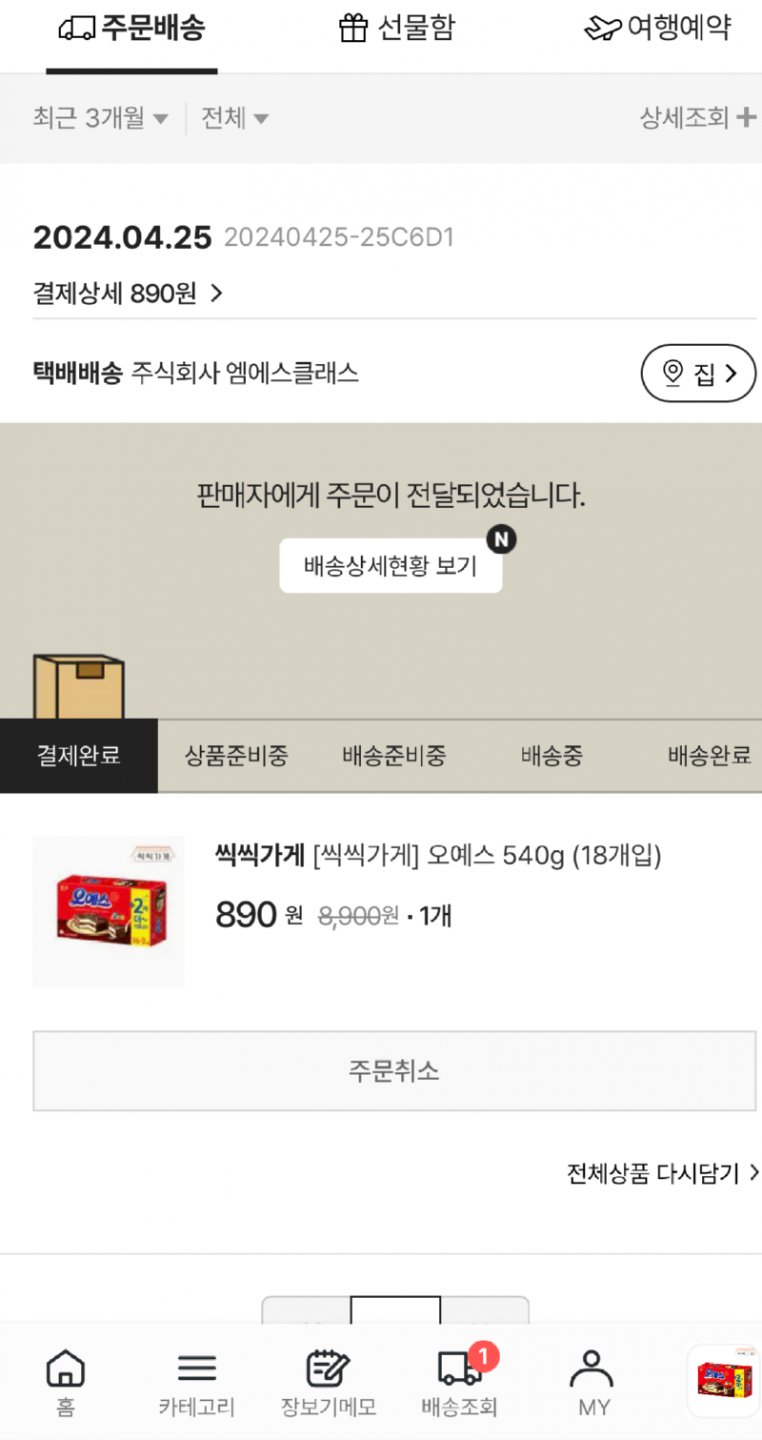This screenshot has width=762, height=1440.
Task: Select 전체상품 다시담기 to reorder items
Action: [660, 1173]
